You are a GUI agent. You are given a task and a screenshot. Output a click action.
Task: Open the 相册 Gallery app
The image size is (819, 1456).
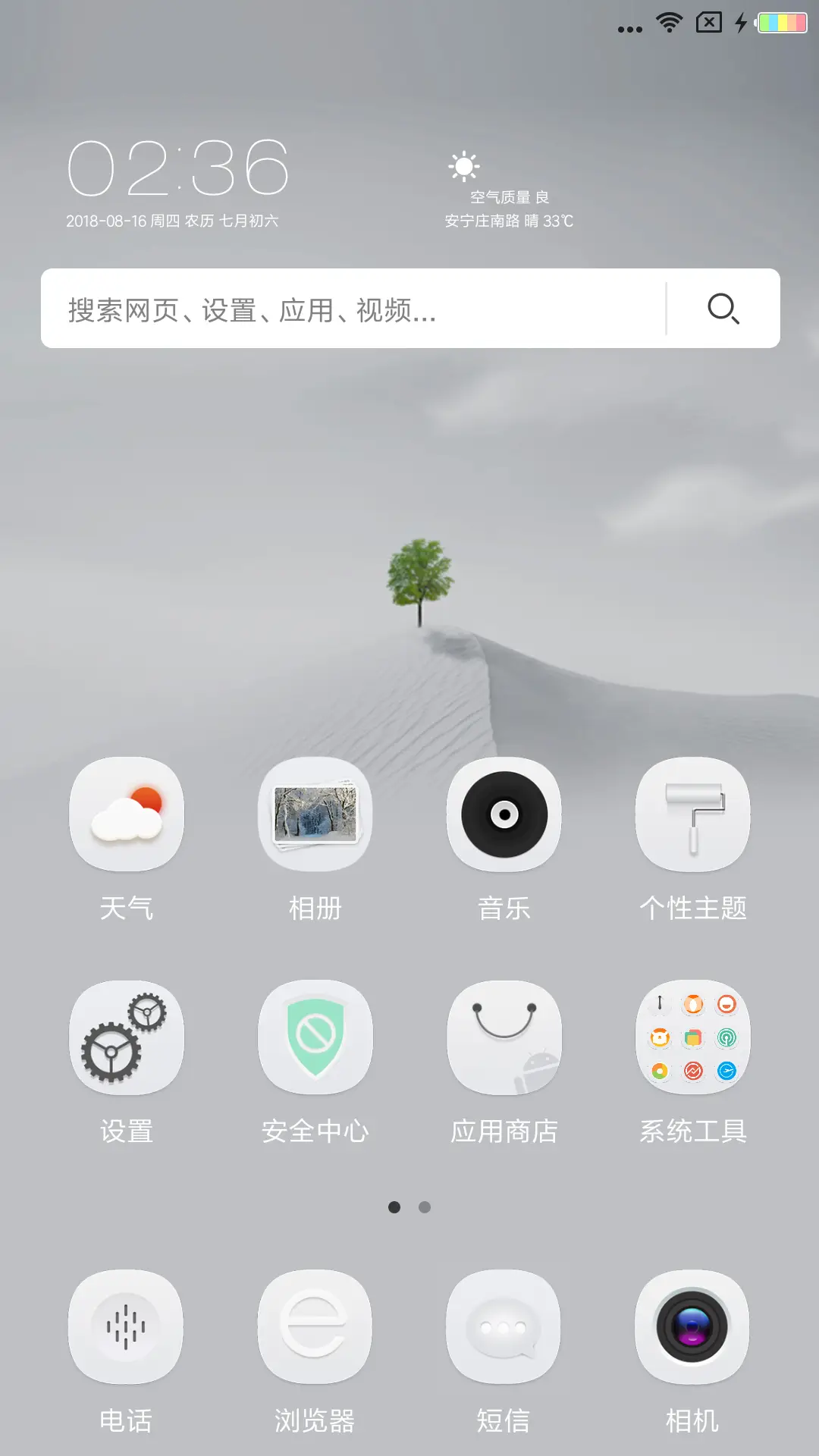[315, 814]
